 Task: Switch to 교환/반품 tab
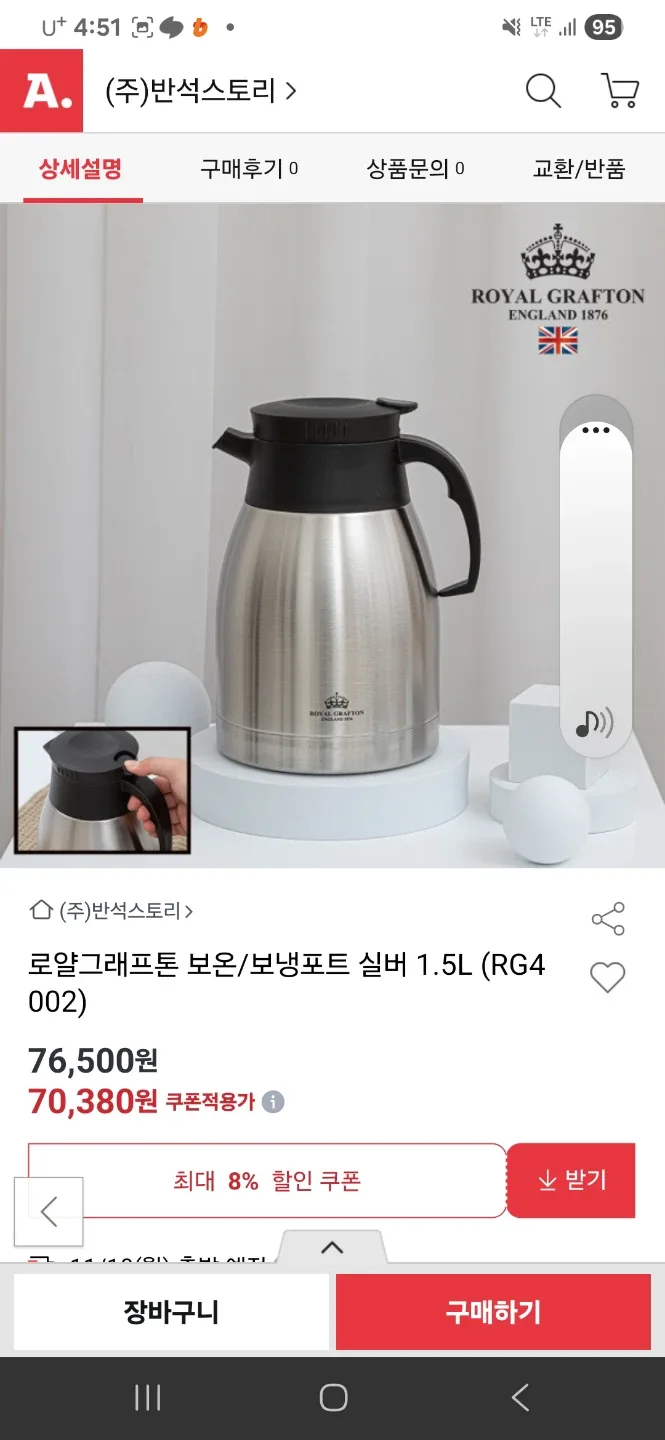pos(578,169)
